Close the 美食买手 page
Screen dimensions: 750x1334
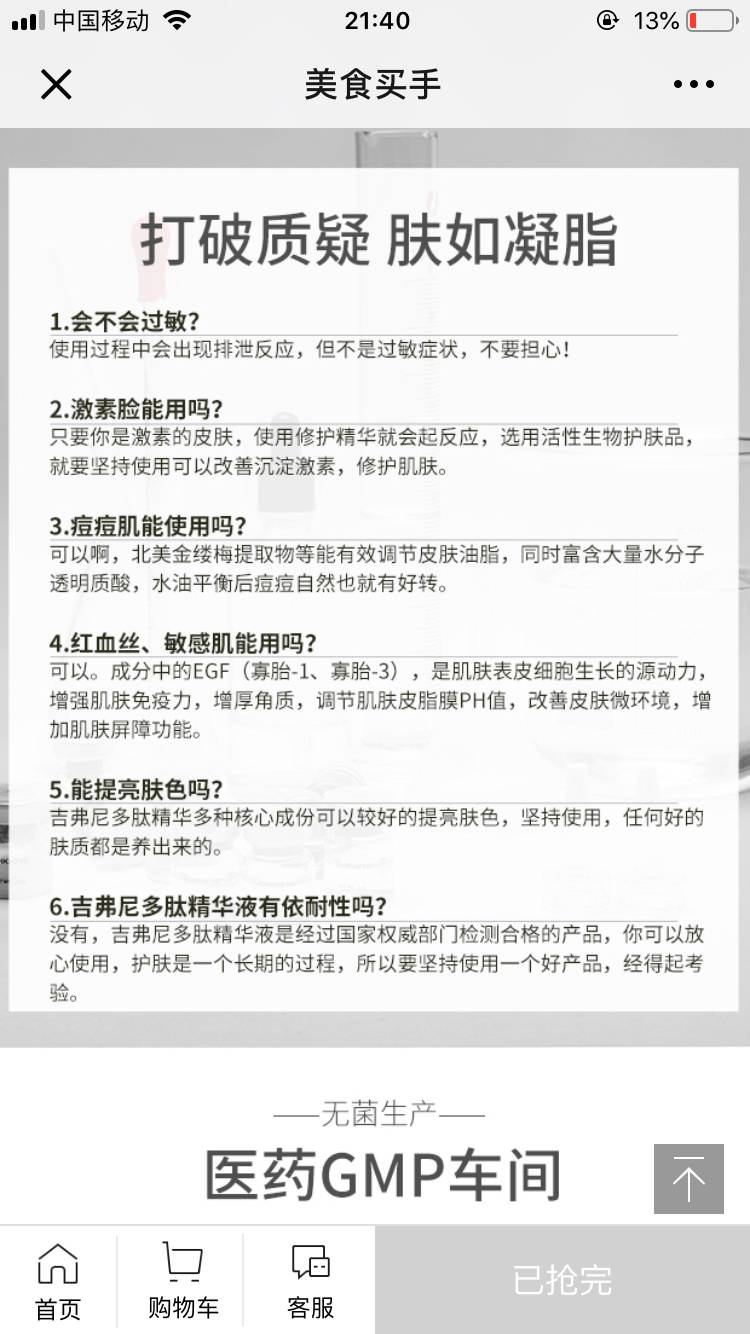(56, 84)
